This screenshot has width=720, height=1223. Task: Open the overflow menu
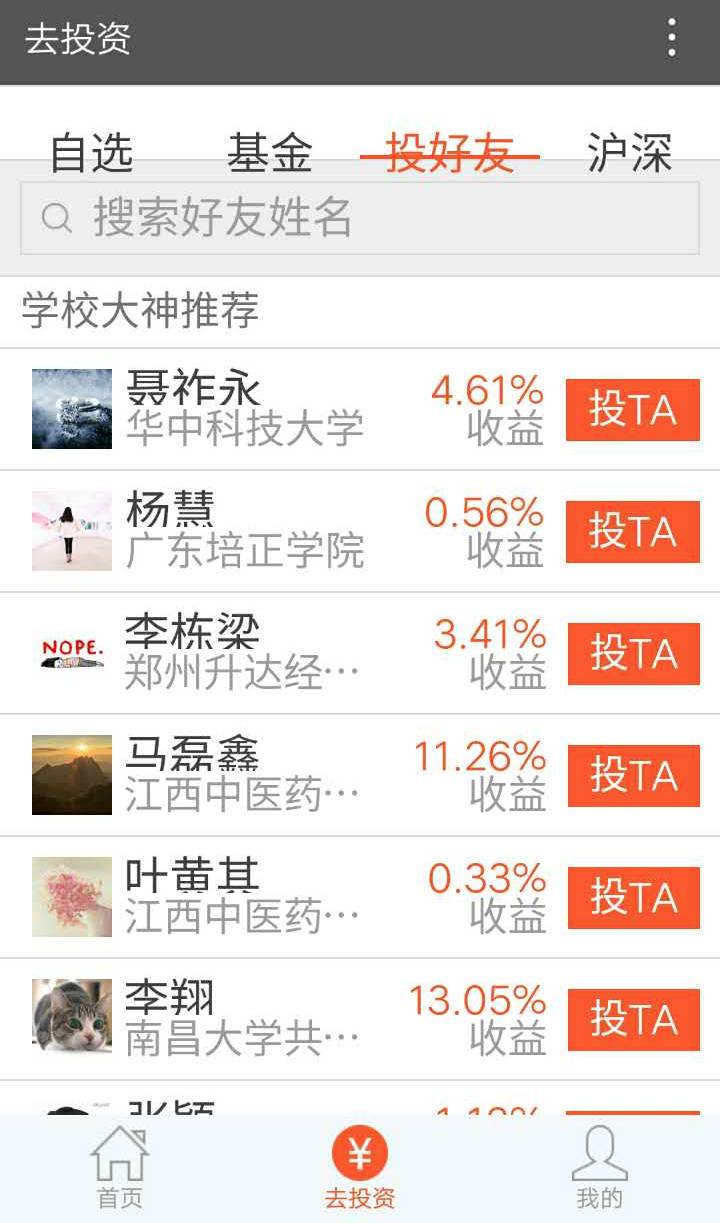(x=672, y=39)
